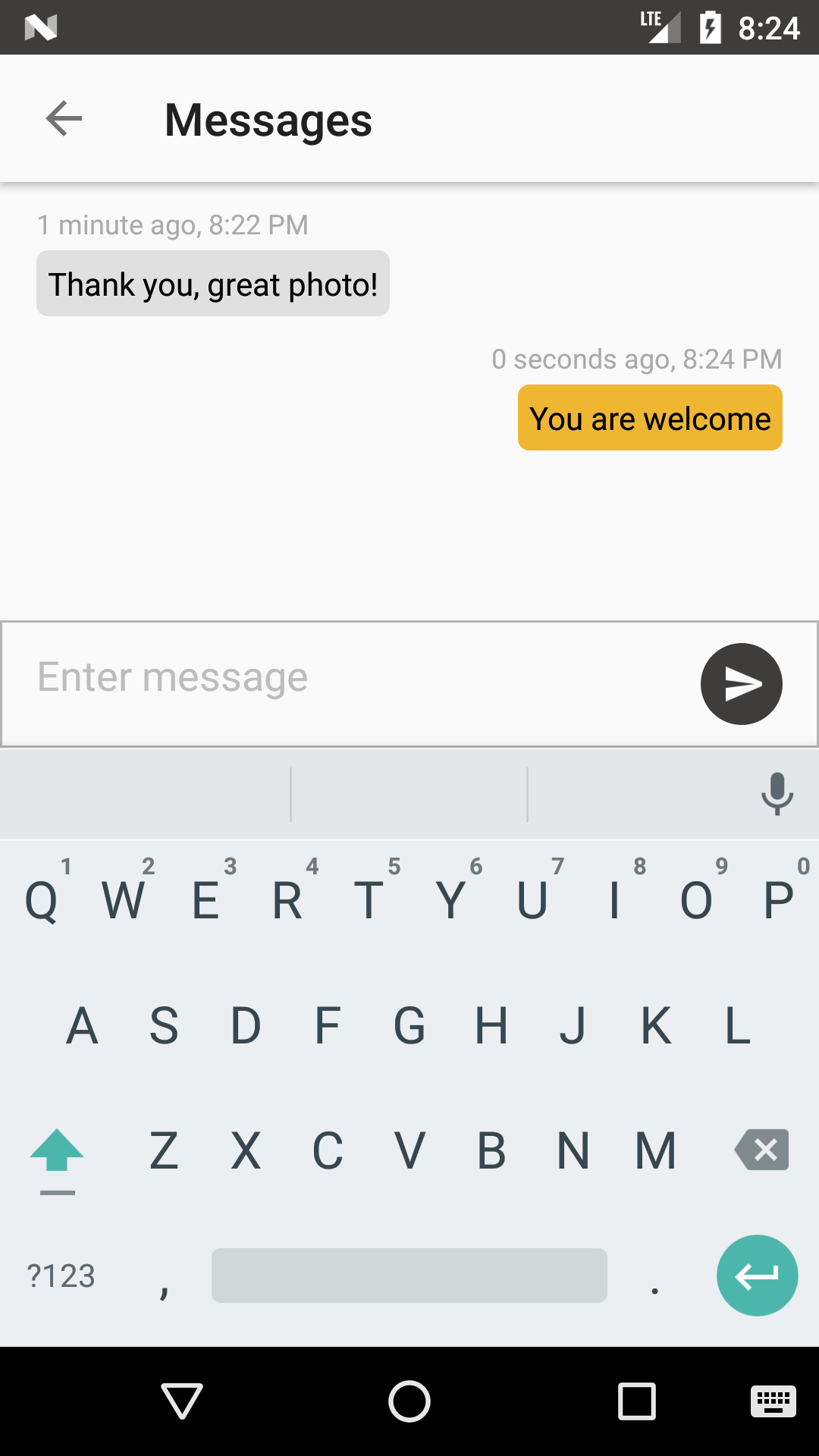Switch keyboard to ?123 symbols

tap(61, 1276)
